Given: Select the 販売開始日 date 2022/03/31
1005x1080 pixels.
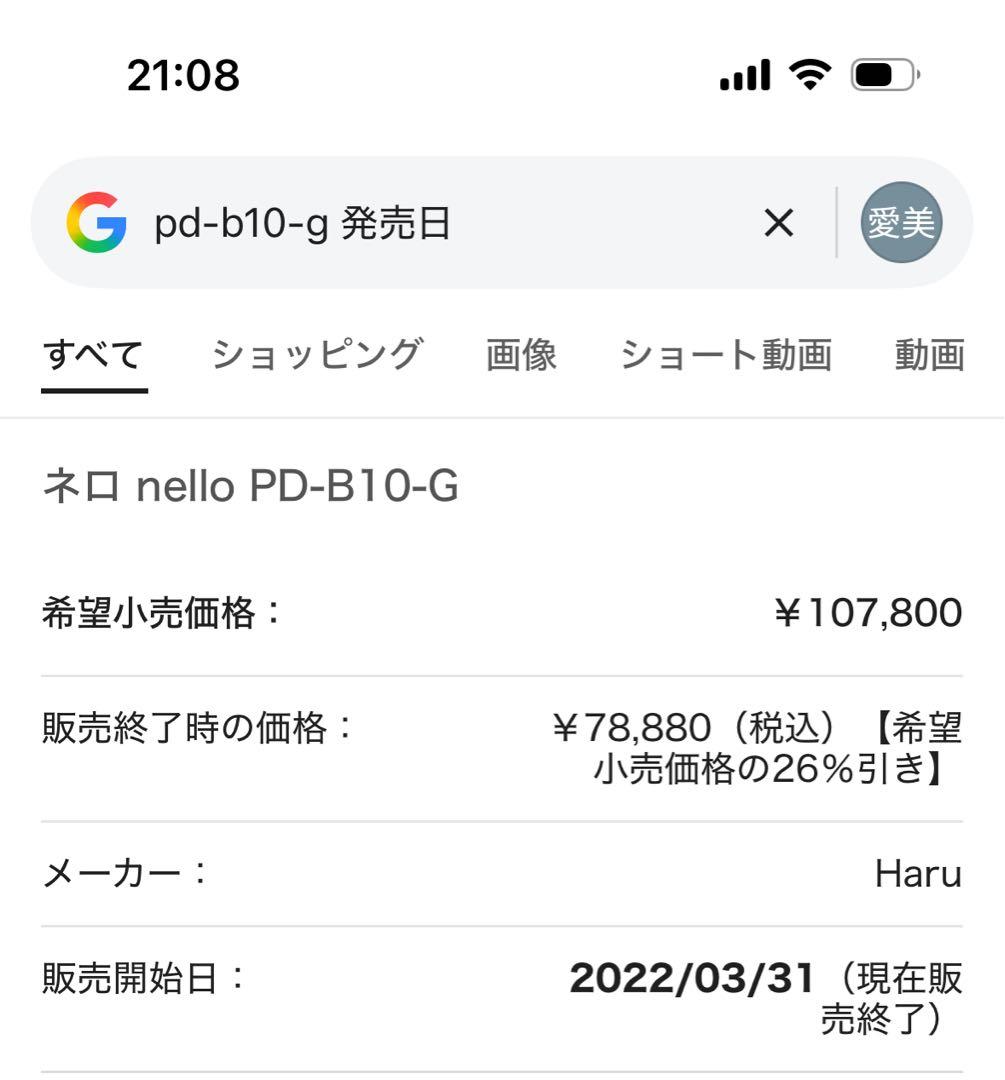Looking at the screenshot, I should [689, 980].
